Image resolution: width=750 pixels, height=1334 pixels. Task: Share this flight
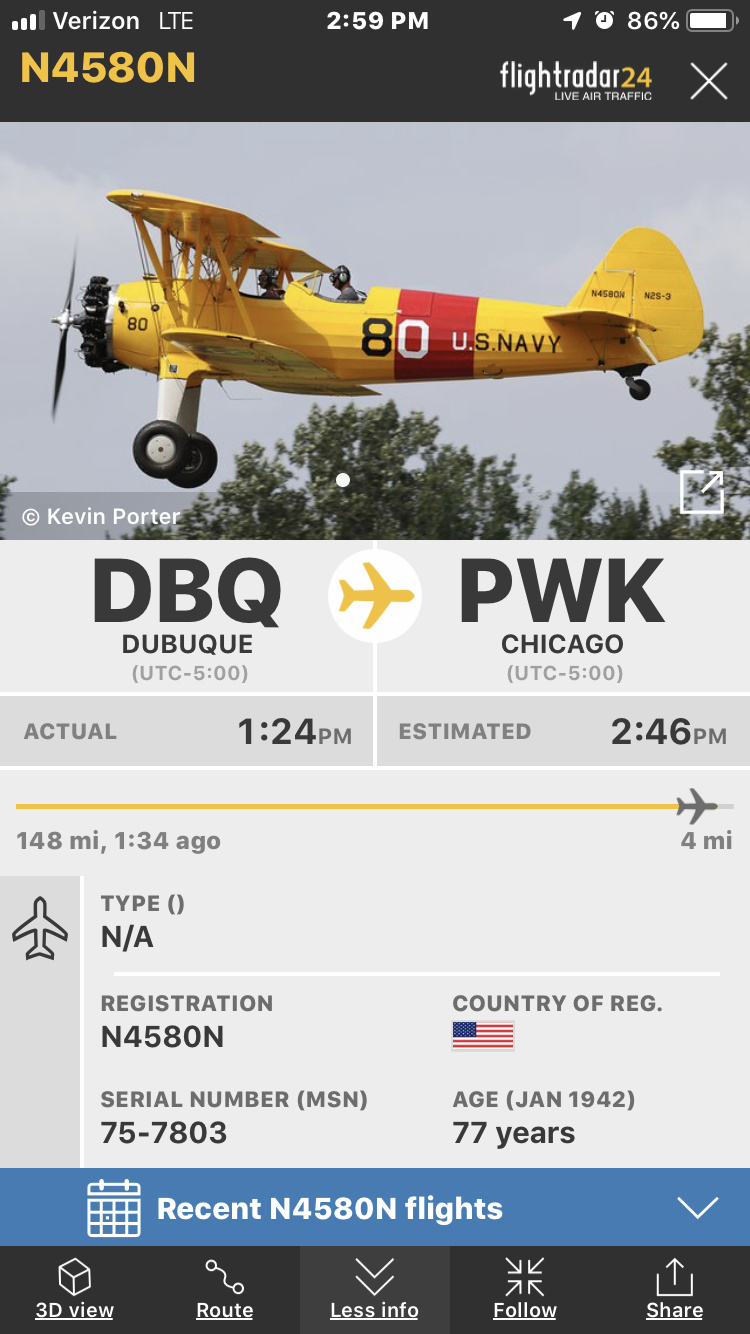(x=675, y=1290)
